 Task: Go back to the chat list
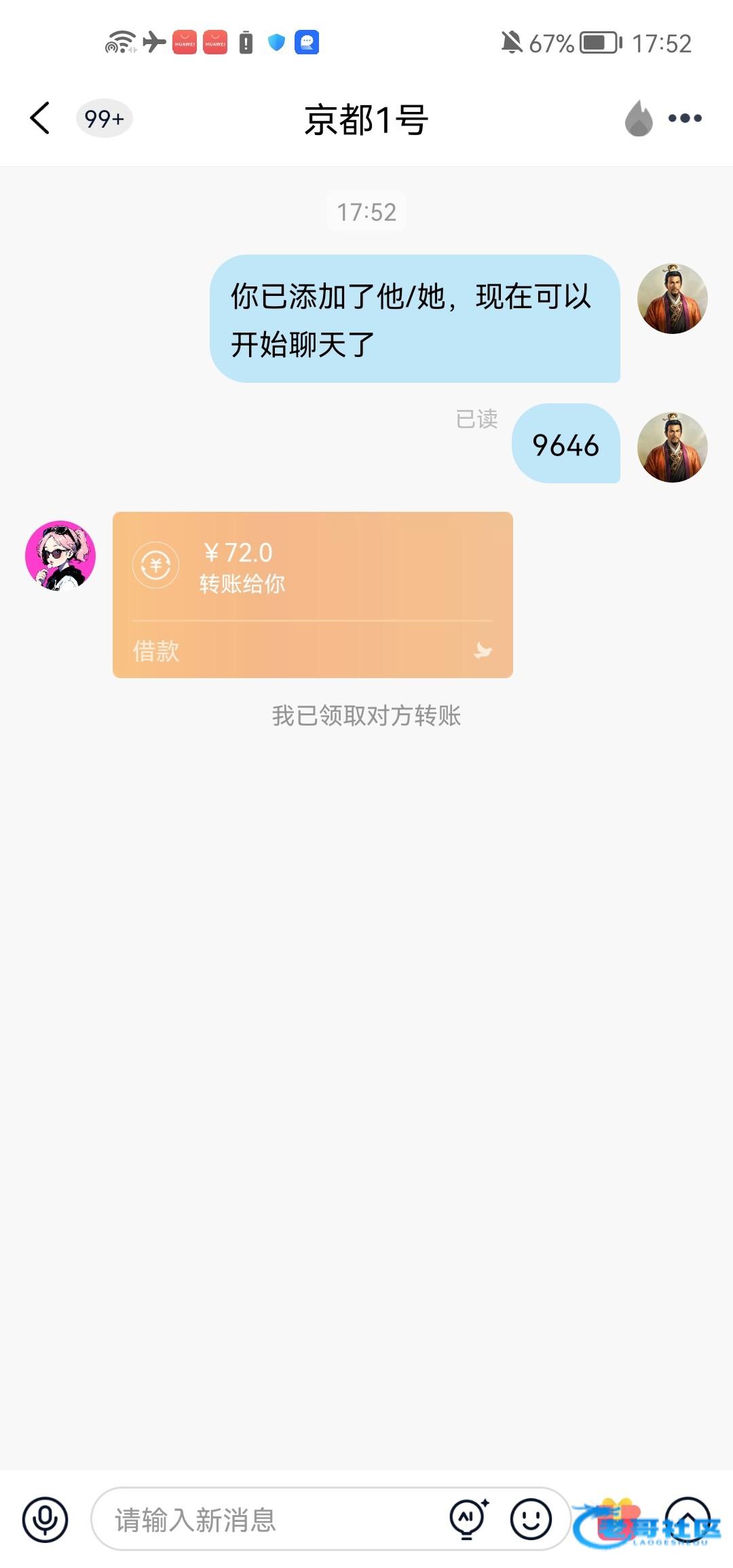[x=40, y=118]
